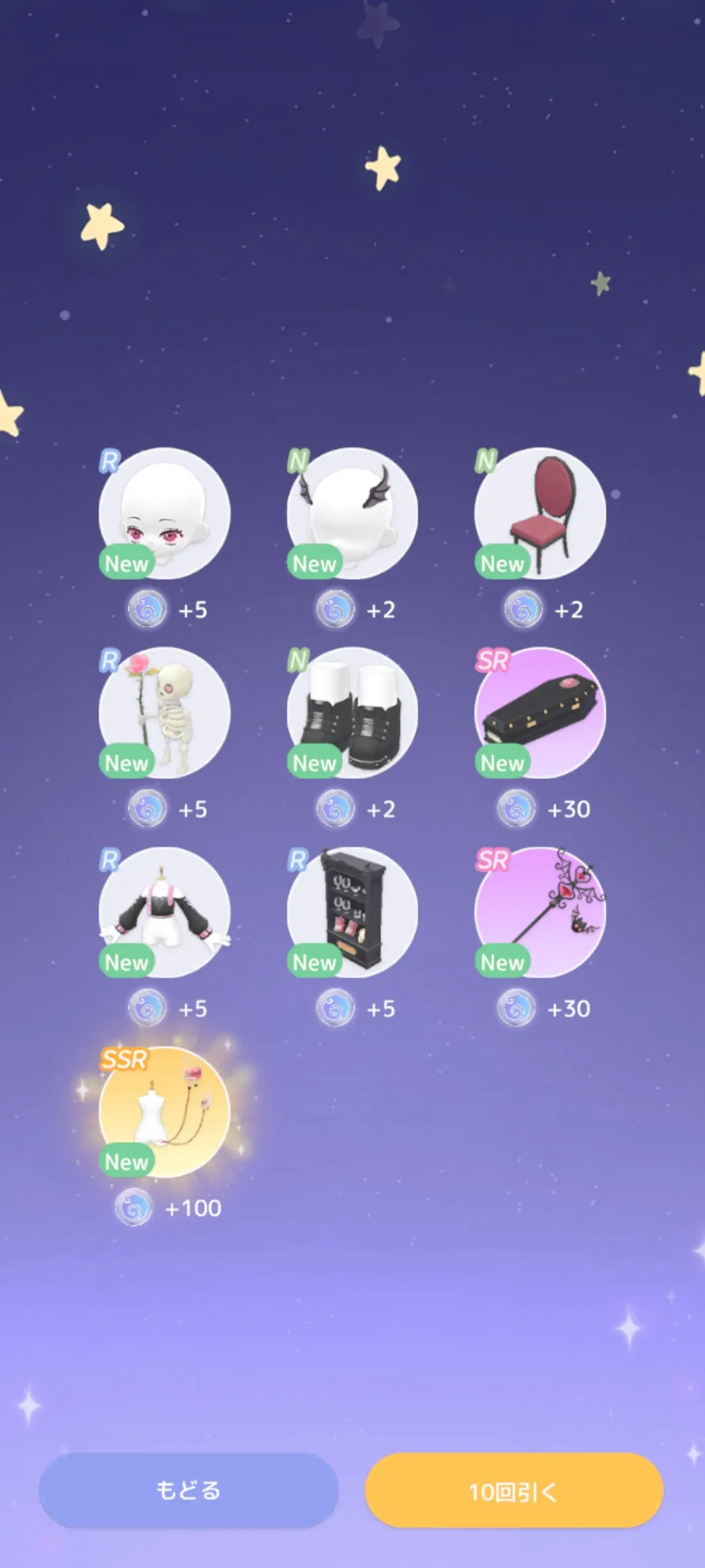The height and width of the screenshot is (1568, 705).
Task: Open the red oval-back chair item
Action: coord(540,513)
